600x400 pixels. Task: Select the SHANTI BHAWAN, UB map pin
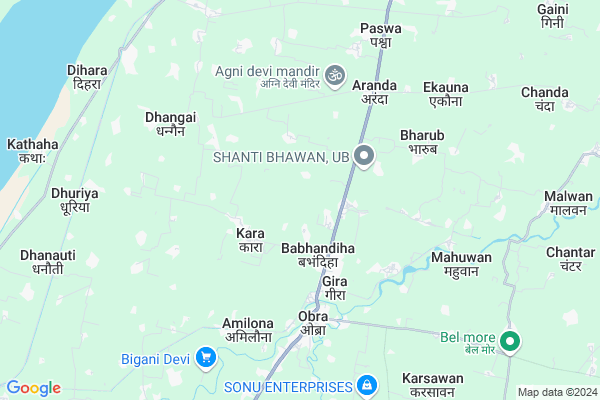365,156
